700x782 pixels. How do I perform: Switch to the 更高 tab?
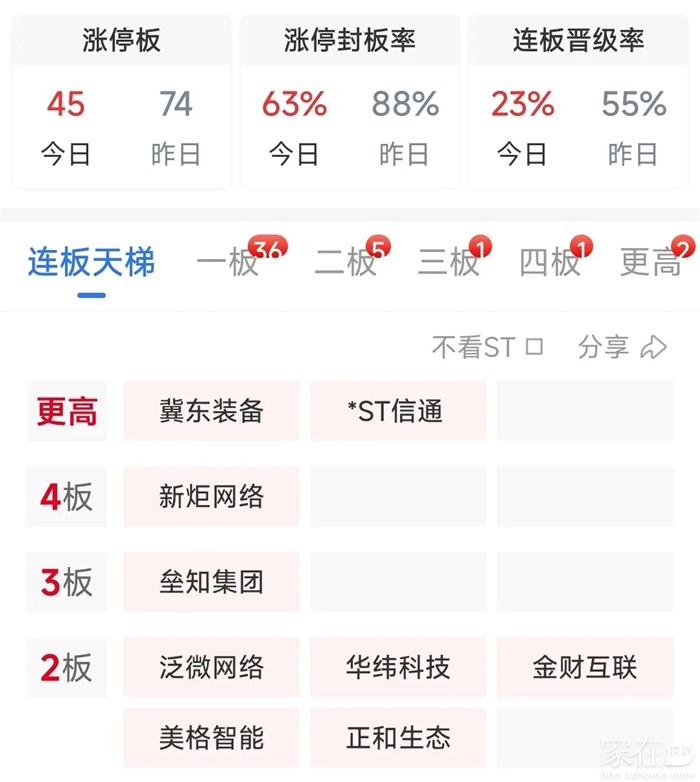pos(650,263)
